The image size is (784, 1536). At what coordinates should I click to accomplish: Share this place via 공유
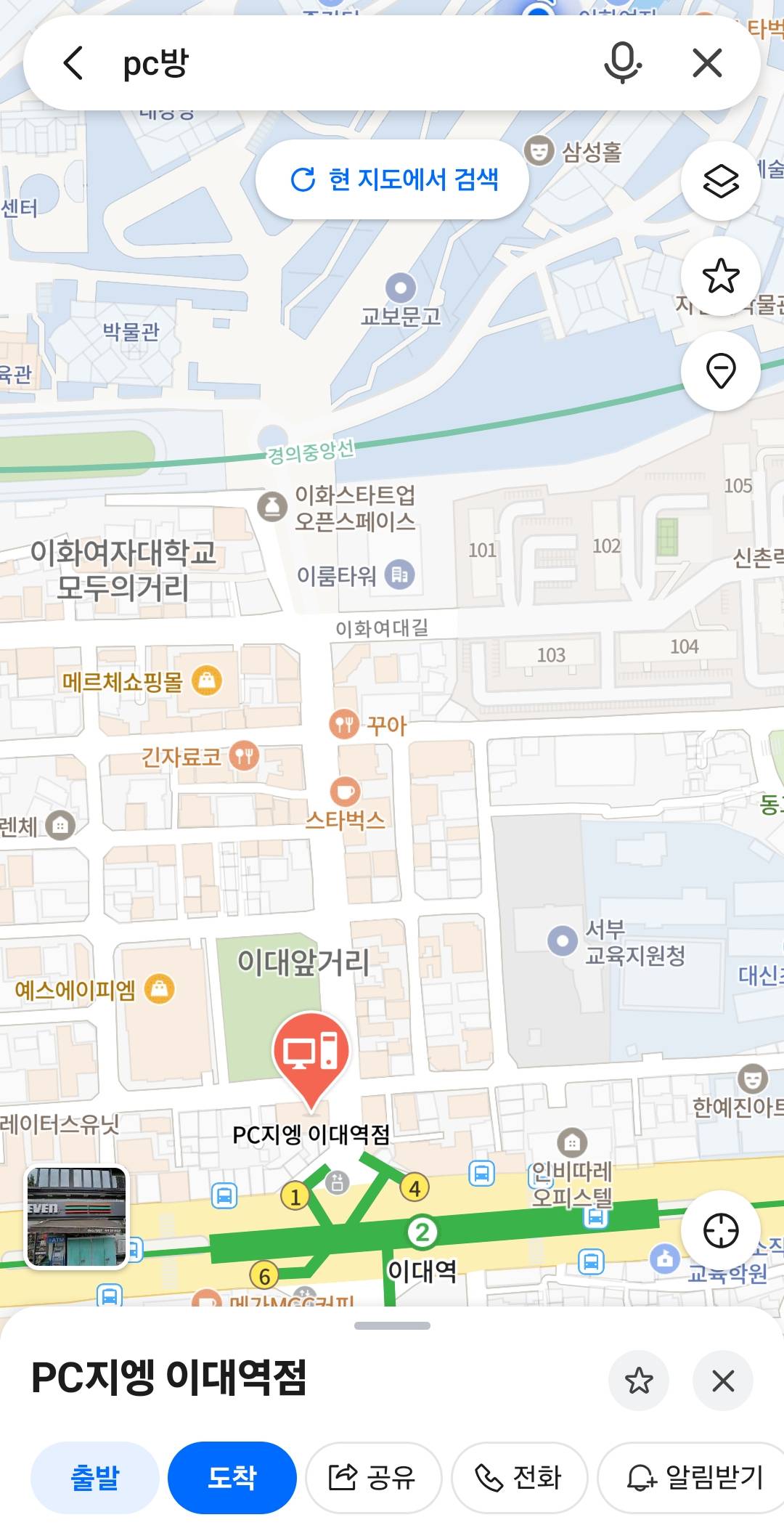pos(373,1478)
